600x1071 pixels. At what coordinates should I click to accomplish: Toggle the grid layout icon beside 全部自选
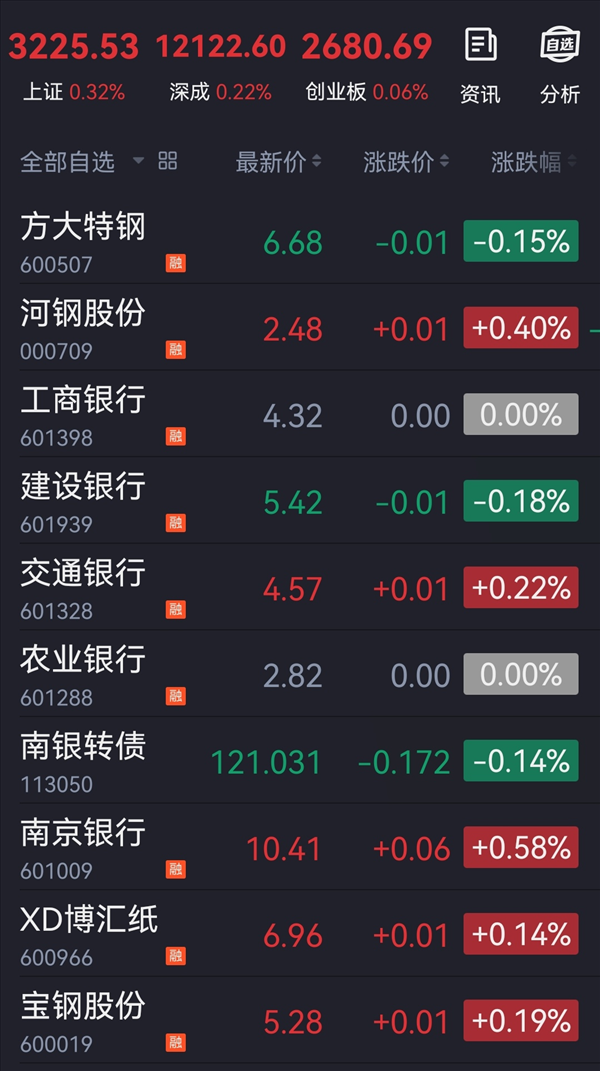(x=167, y=161)
